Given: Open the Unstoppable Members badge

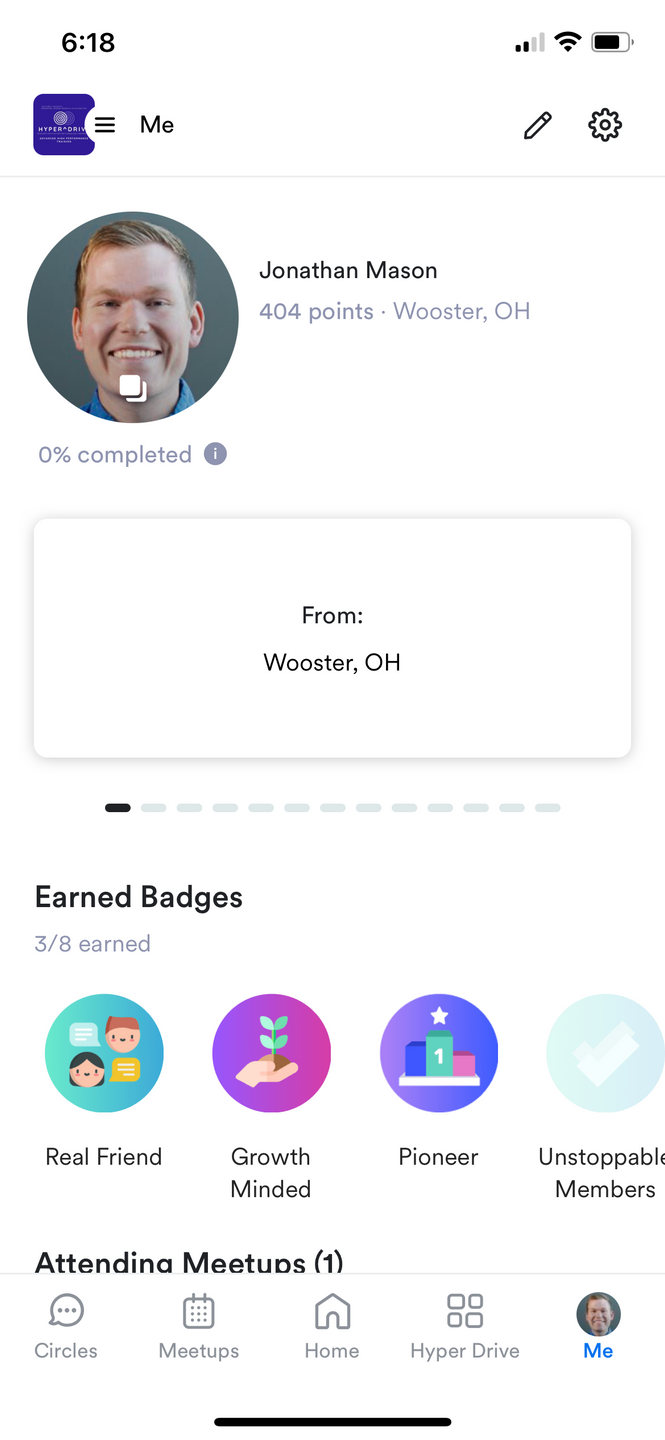Looking at the screenshot, I should click(605, 1053).
